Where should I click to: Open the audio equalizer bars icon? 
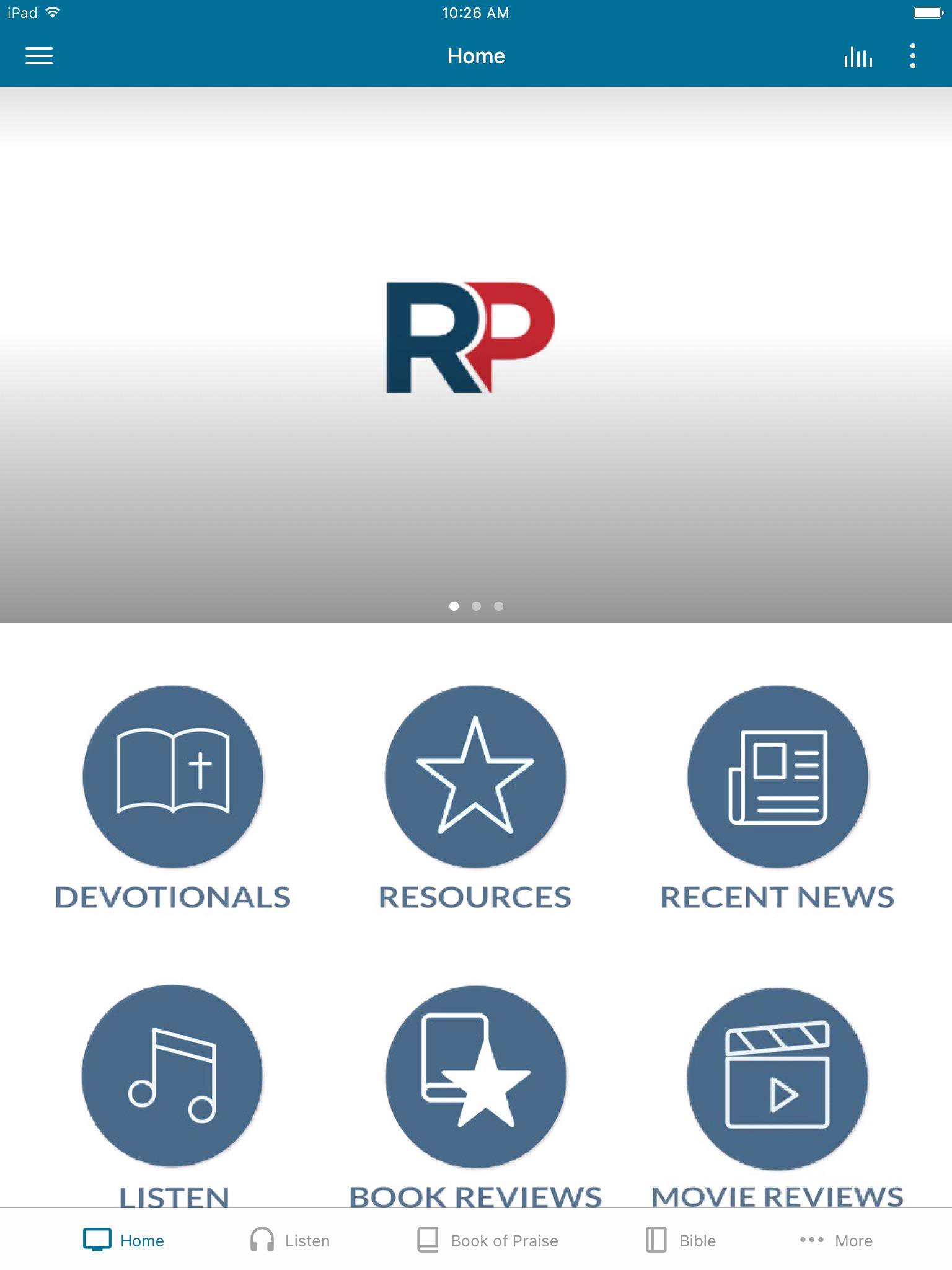point(858,56)
